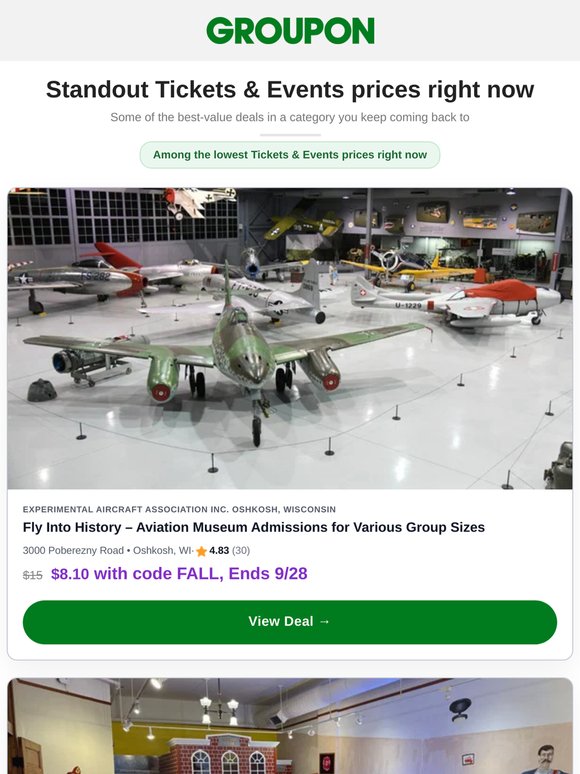The height and width of the screenshot is (774, 580).
Task: Tap the View Deal button
Action: click(290, 622)
